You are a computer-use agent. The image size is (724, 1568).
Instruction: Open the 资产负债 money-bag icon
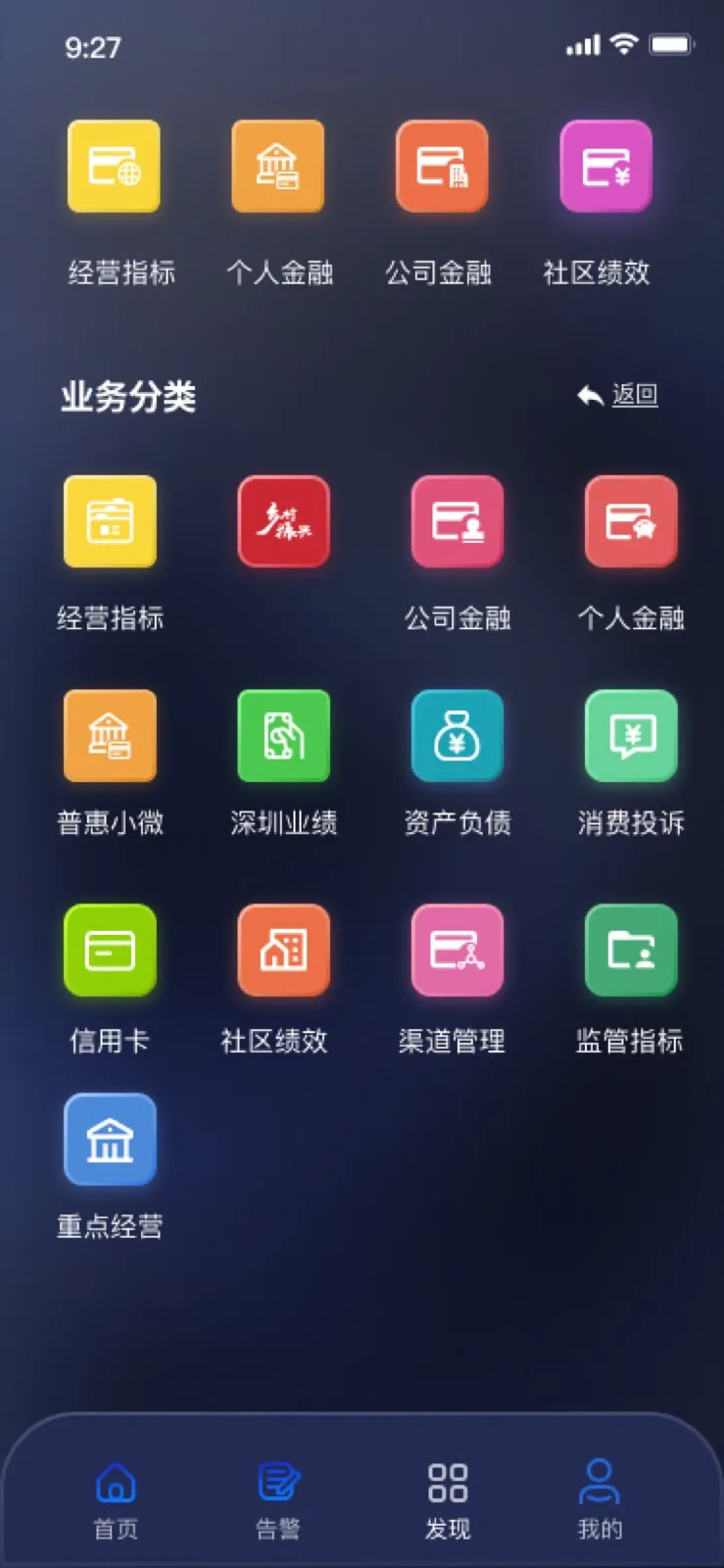coord(457,736)
